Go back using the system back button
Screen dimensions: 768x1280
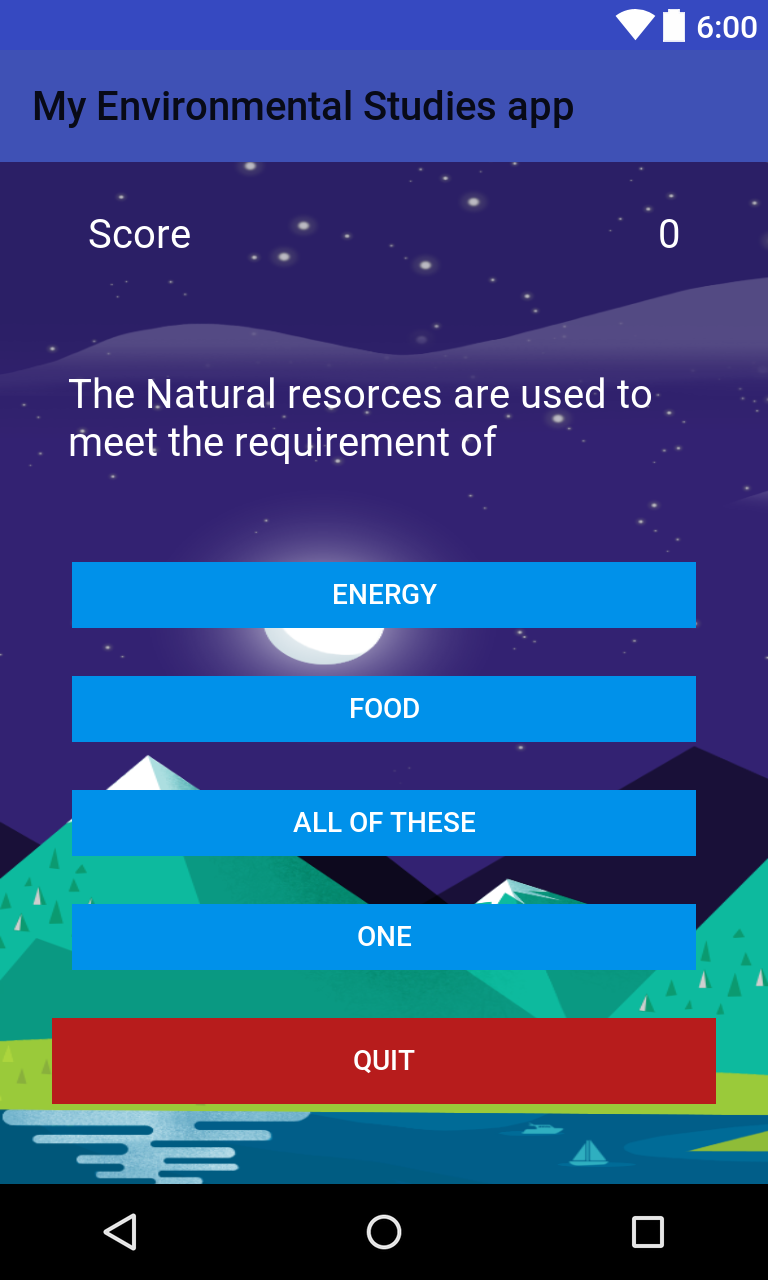click(120, 1232)
